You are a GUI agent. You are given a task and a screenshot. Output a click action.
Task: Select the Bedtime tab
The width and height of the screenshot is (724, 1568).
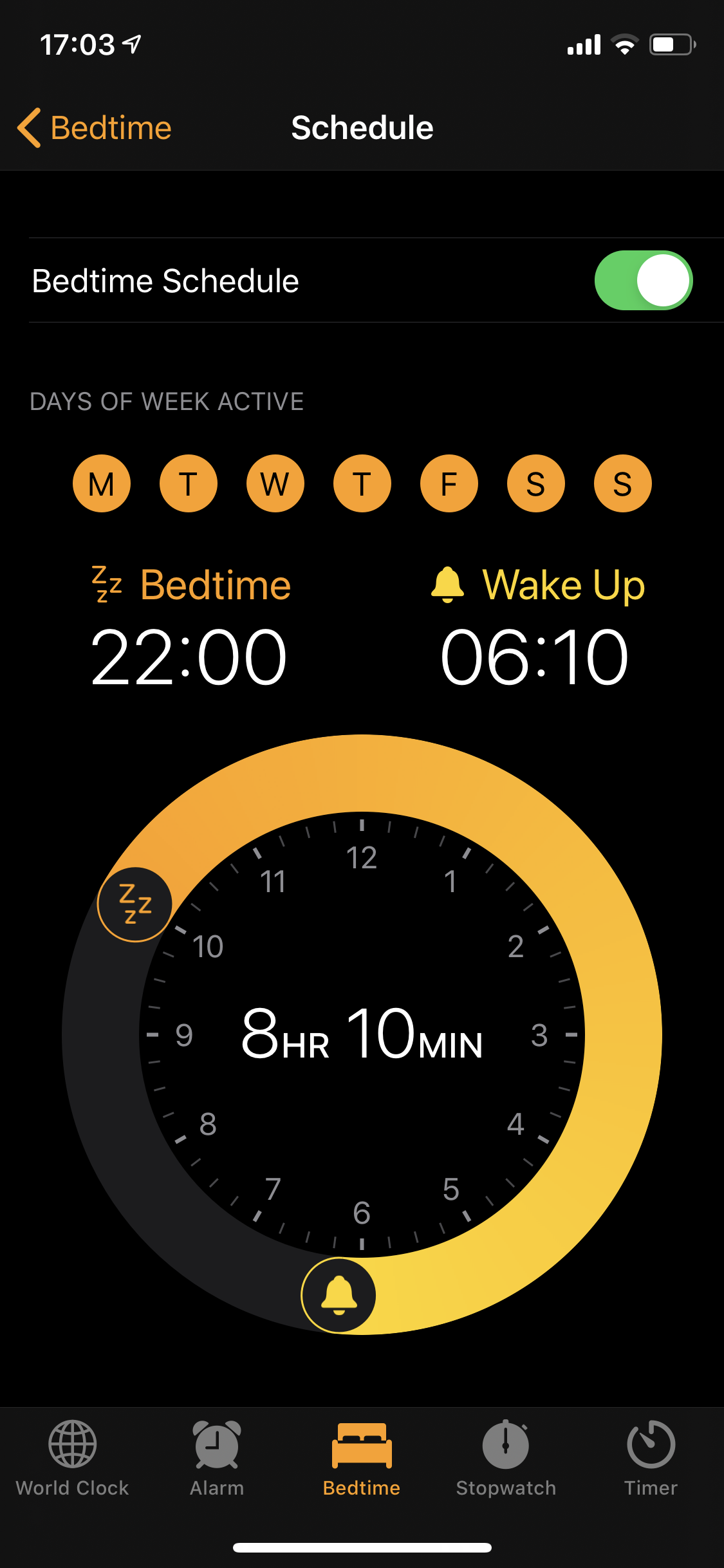point(362,1459)
